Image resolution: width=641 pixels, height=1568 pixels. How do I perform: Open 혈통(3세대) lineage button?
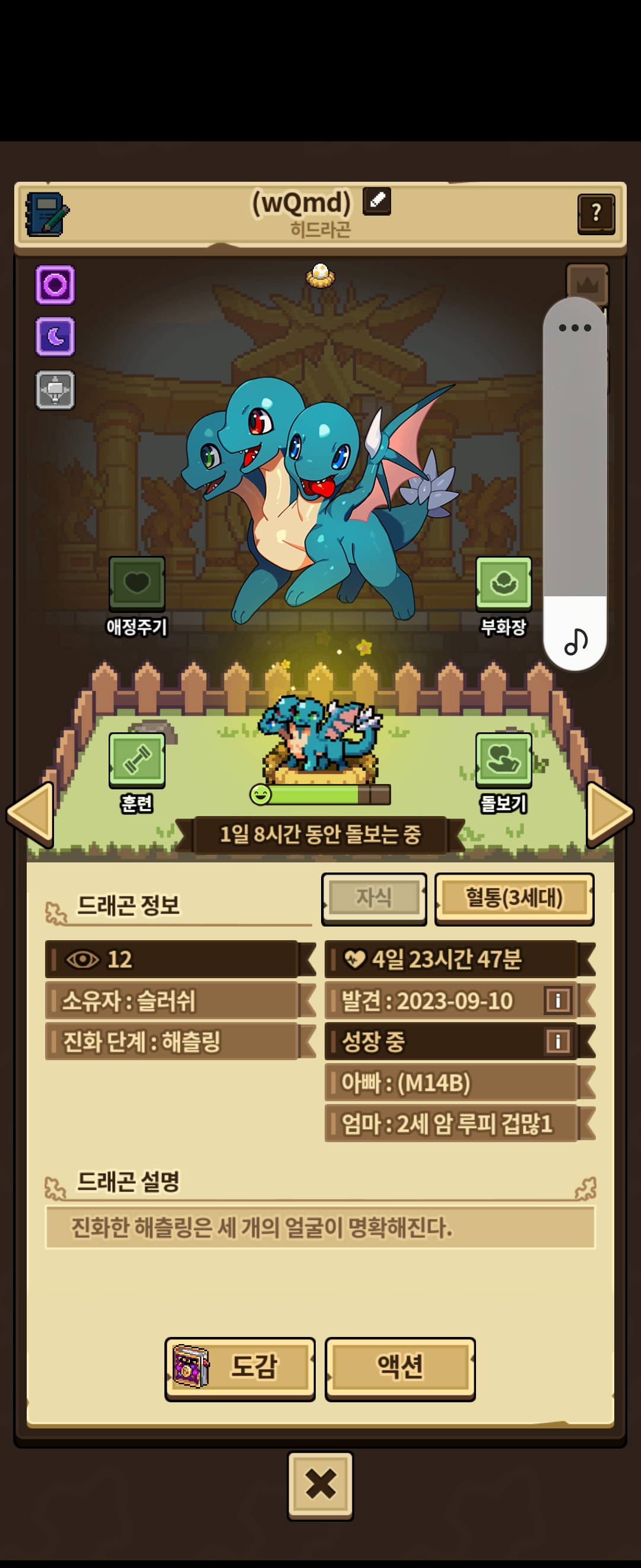[514, 899]
